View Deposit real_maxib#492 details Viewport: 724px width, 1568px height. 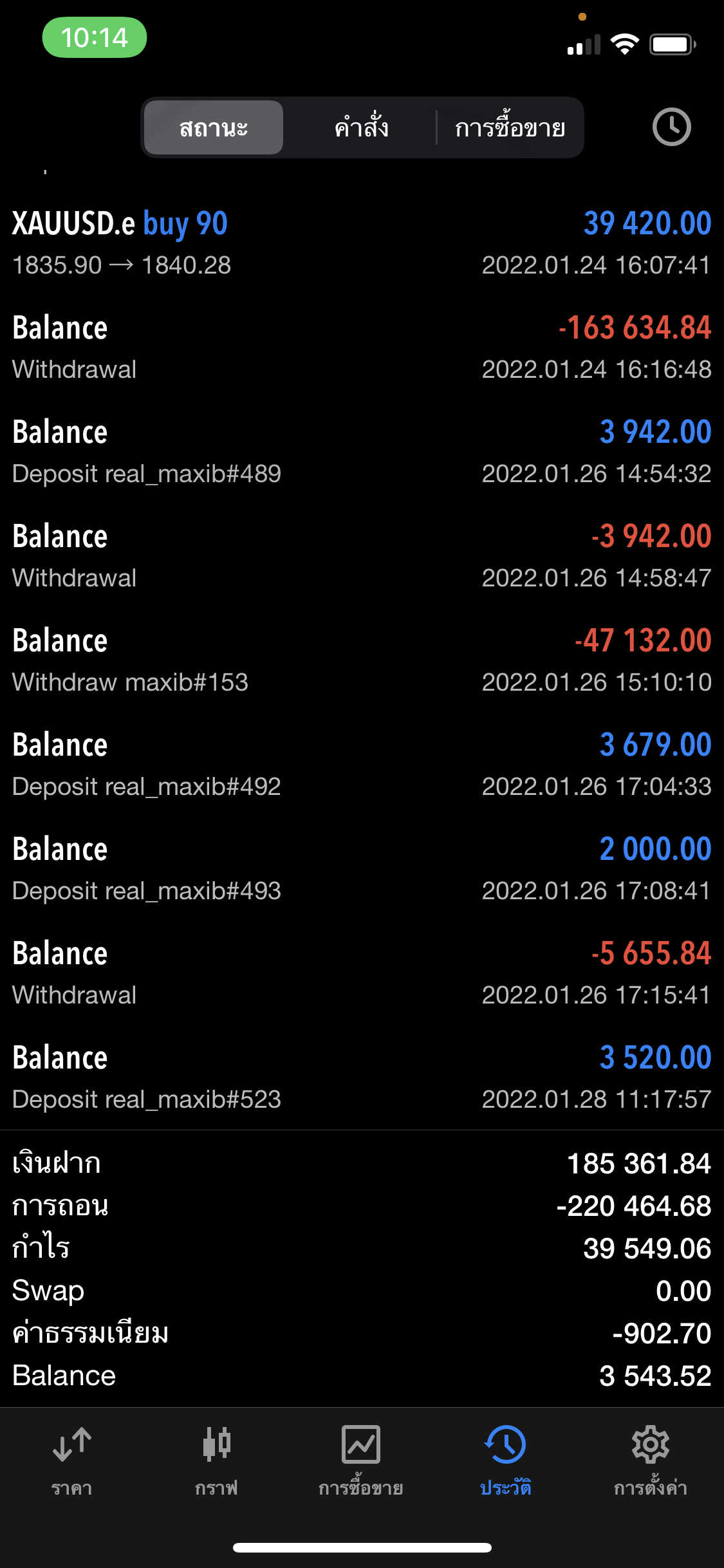tap(362, 765)
